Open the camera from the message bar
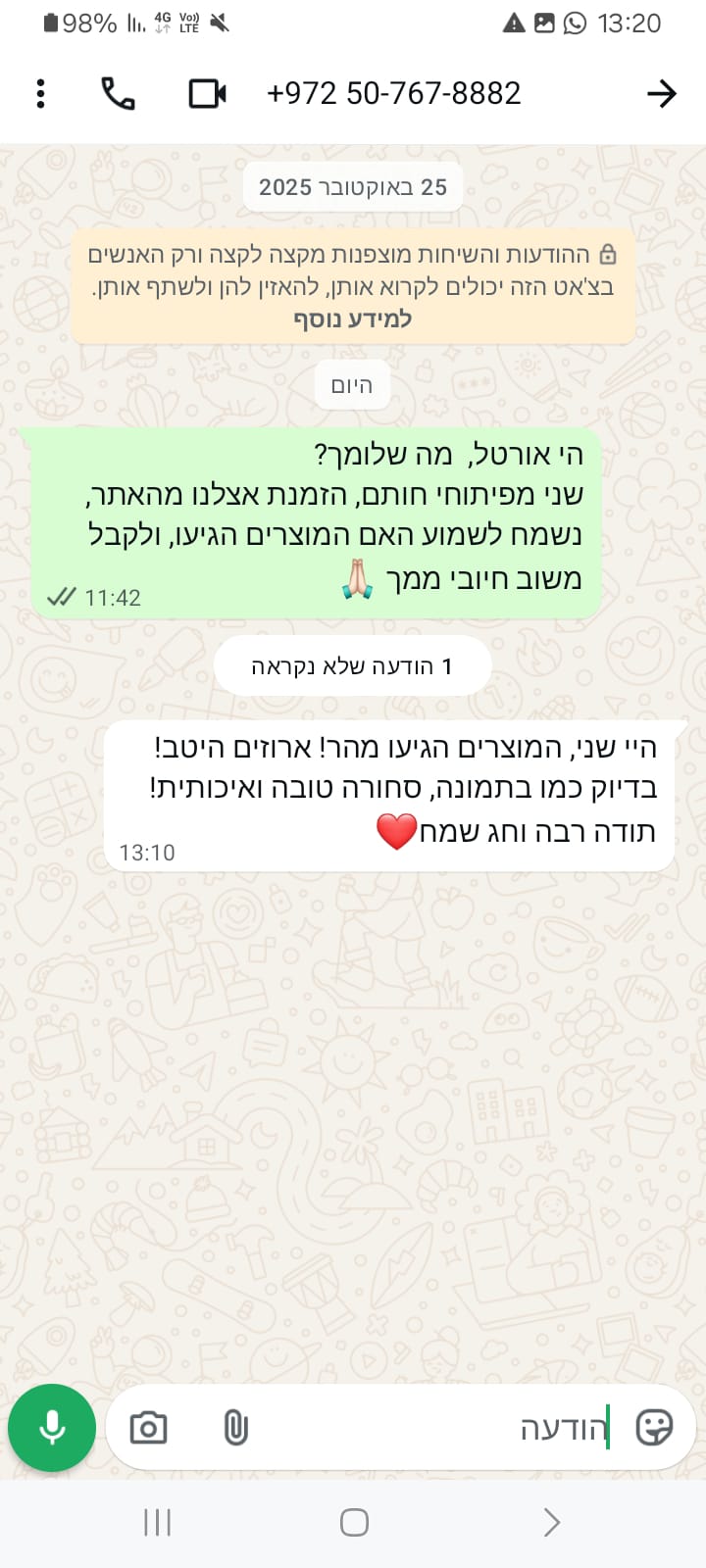Screen dimensions: 706x1568 148,1428
